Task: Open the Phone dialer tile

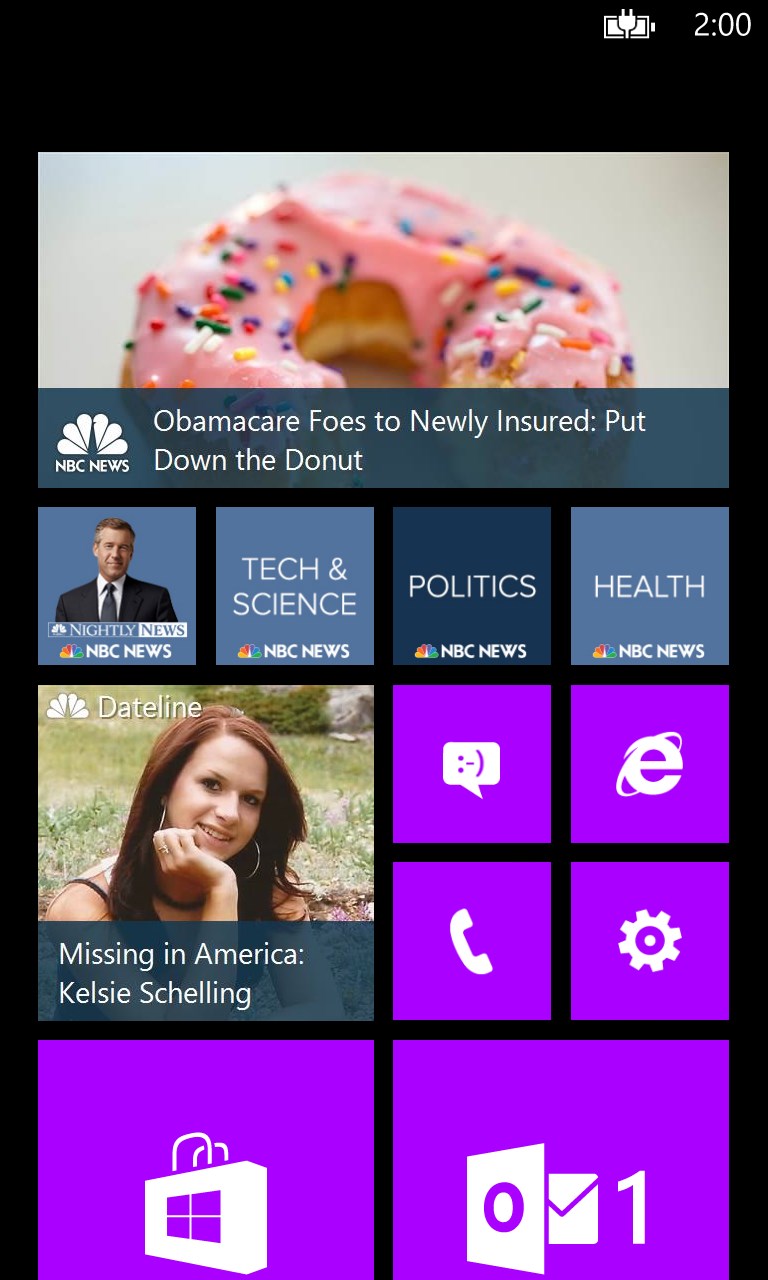Action: pyautogui.click(x=472, y=941)
